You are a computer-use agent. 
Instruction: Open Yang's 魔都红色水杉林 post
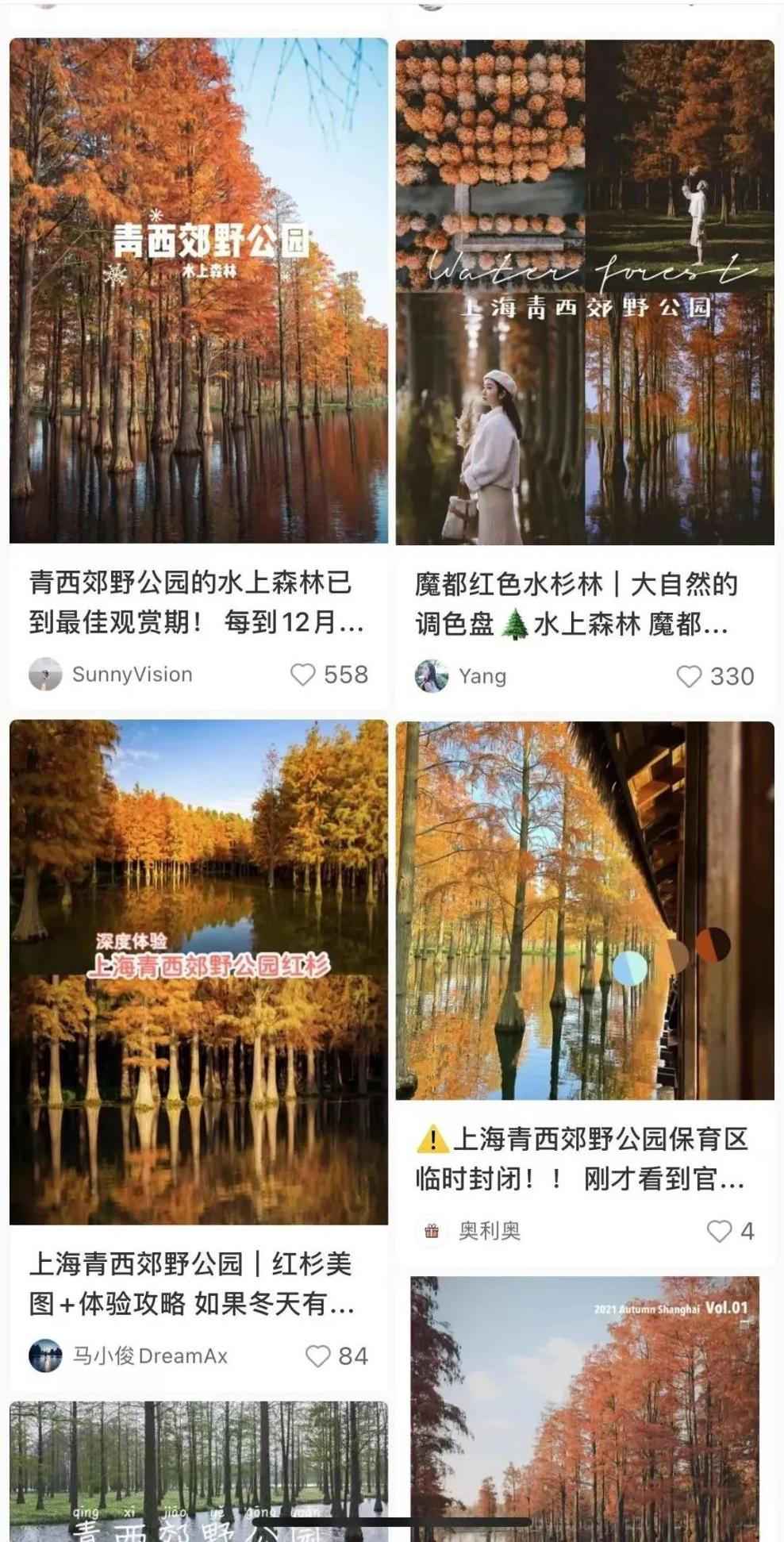click(585, 292)
